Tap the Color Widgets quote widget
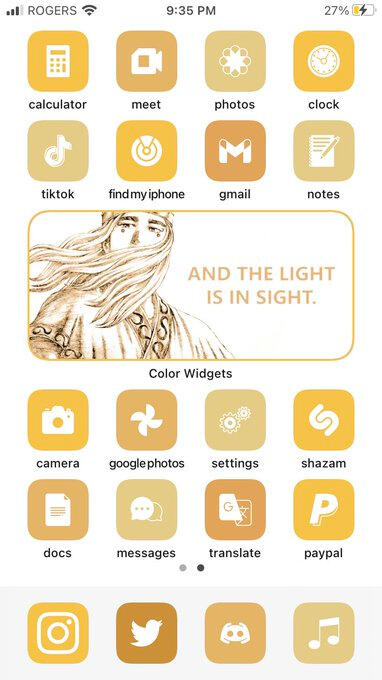 (191, 285)
